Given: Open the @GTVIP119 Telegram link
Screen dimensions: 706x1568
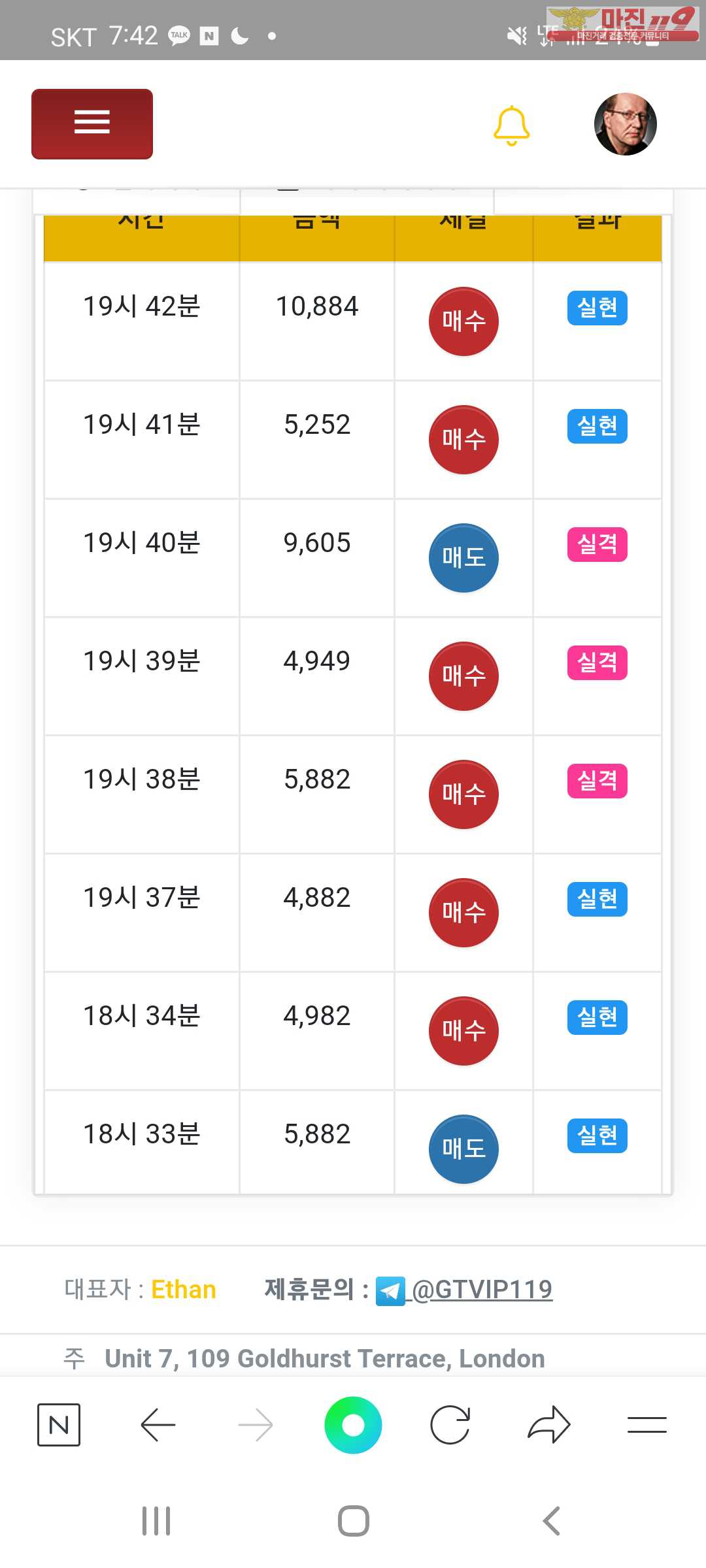Looking at the screenshot, I should (x=481, y=1290).
